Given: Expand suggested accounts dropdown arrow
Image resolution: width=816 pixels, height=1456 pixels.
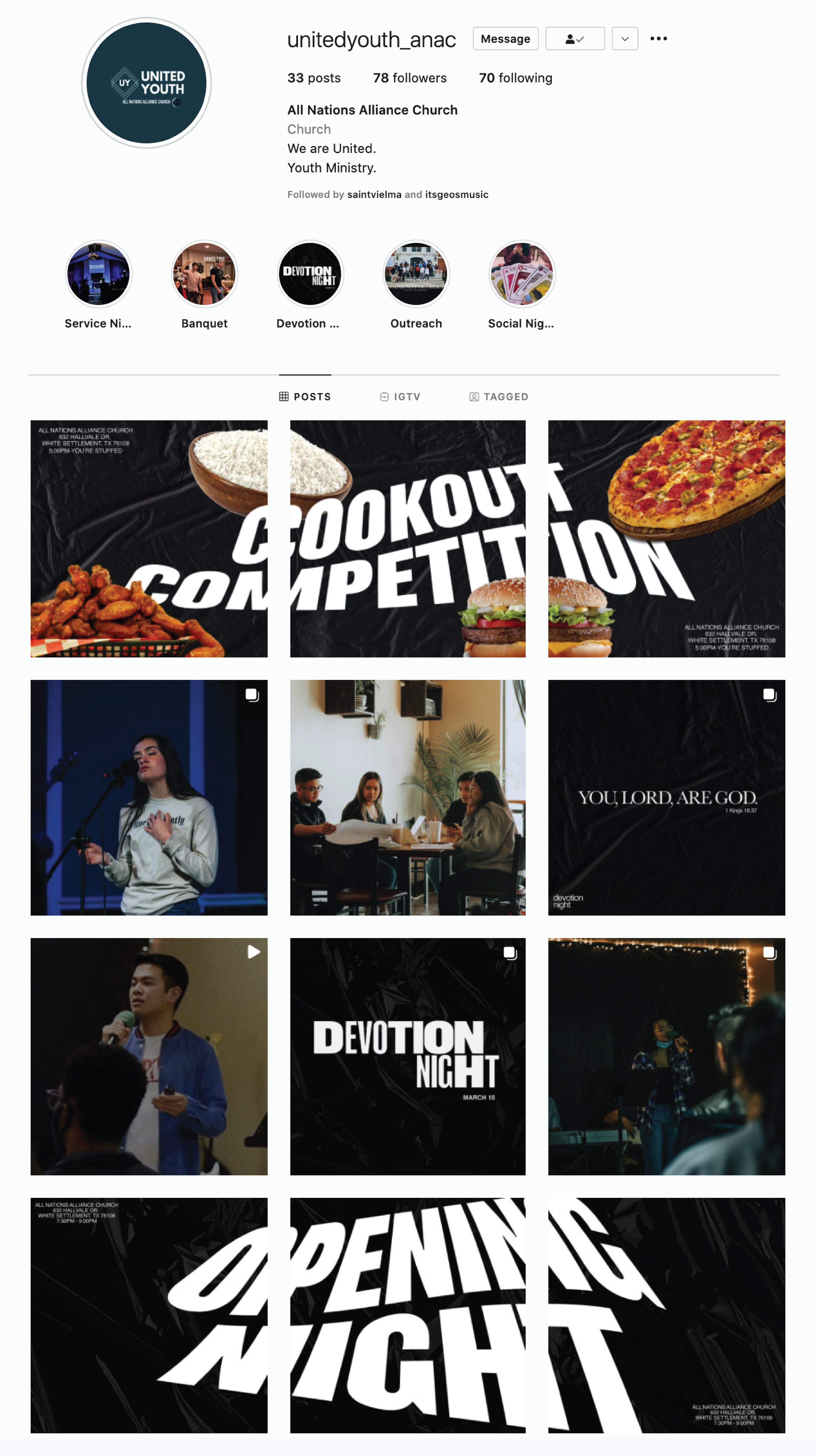Looking at the screenshot, I should [625, 38].
